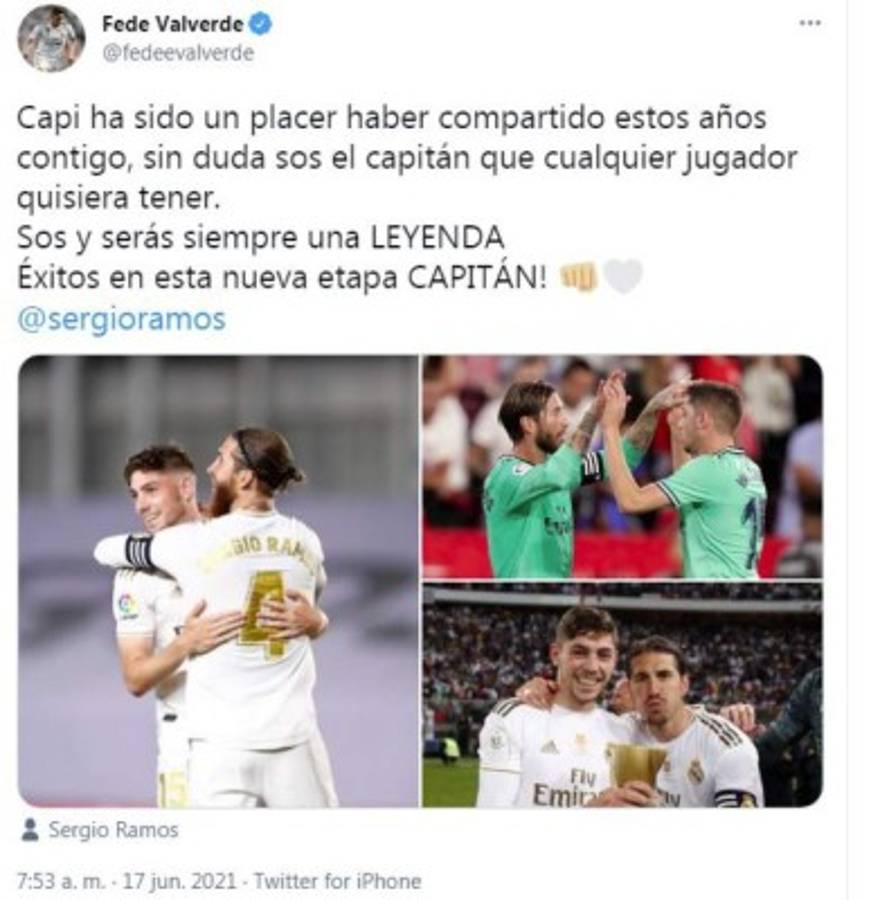This screenshot has width=871, height=900.
Task: Open the @sergioramos mention
Action: point(121,319)
